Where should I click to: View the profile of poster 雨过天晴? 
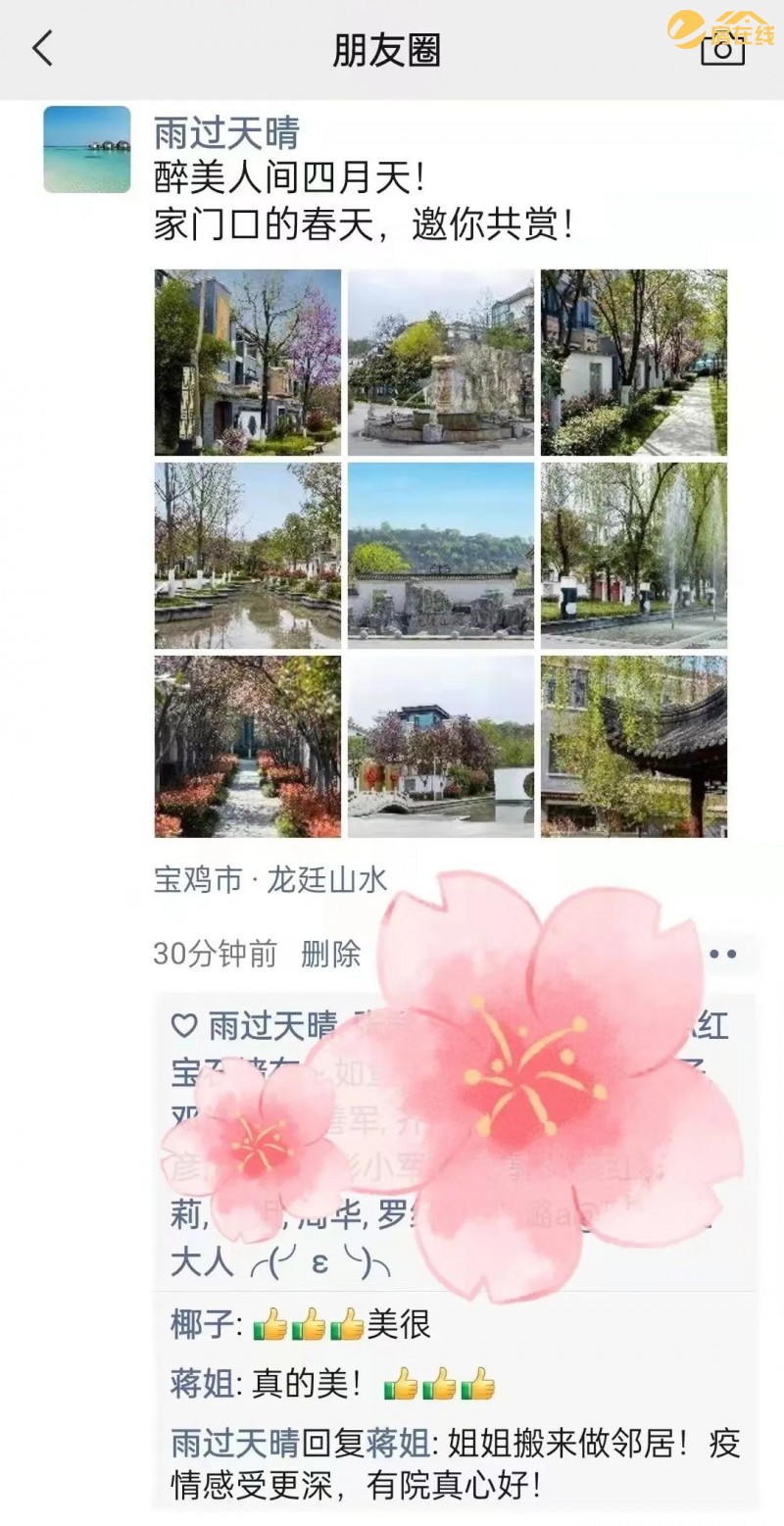click(226, 133)
